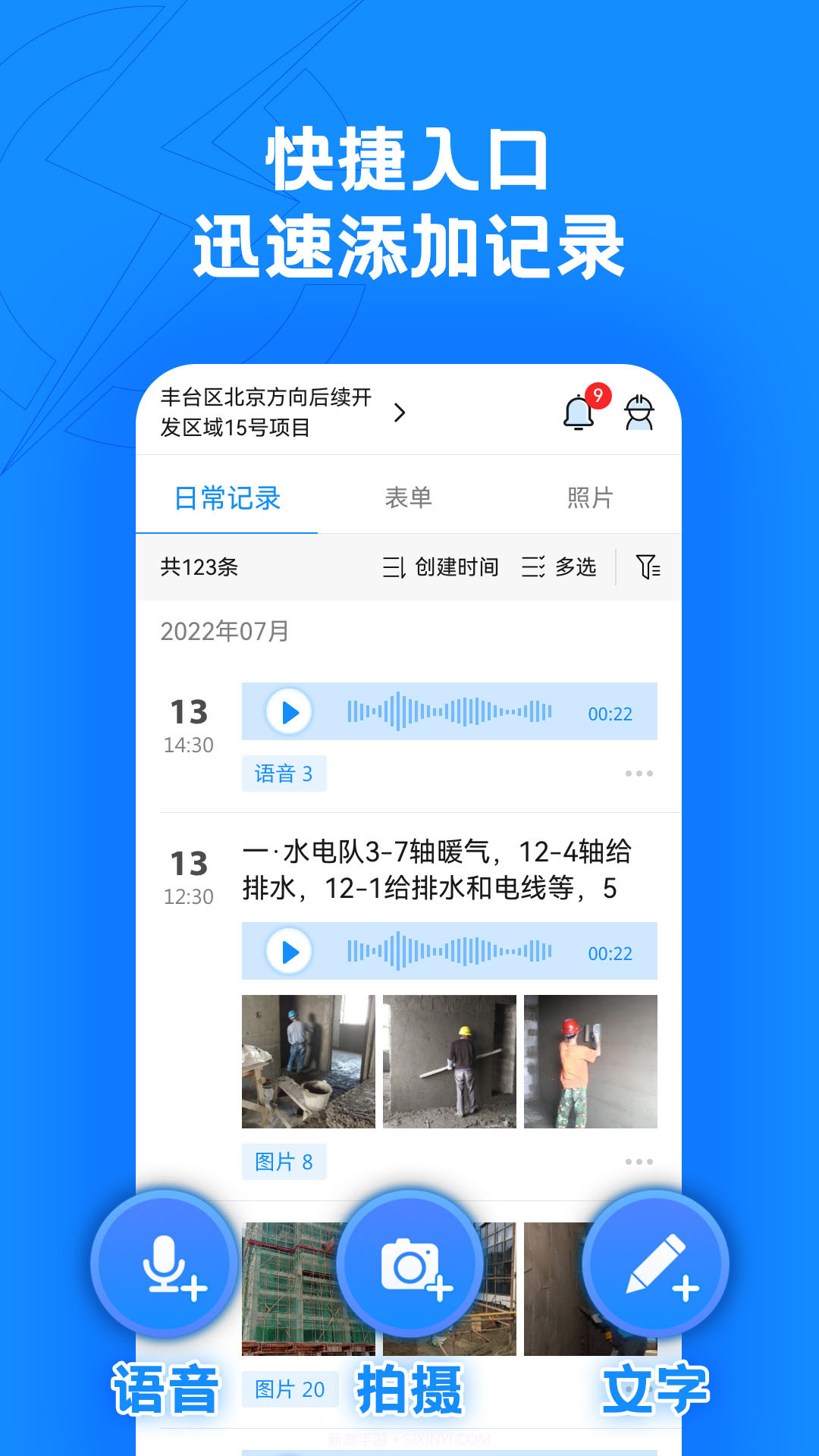Viewport: 819px width, 1456px height.
Task: Open the notification bell with 9 unread alerts
Action: click(x=579, y=412)
